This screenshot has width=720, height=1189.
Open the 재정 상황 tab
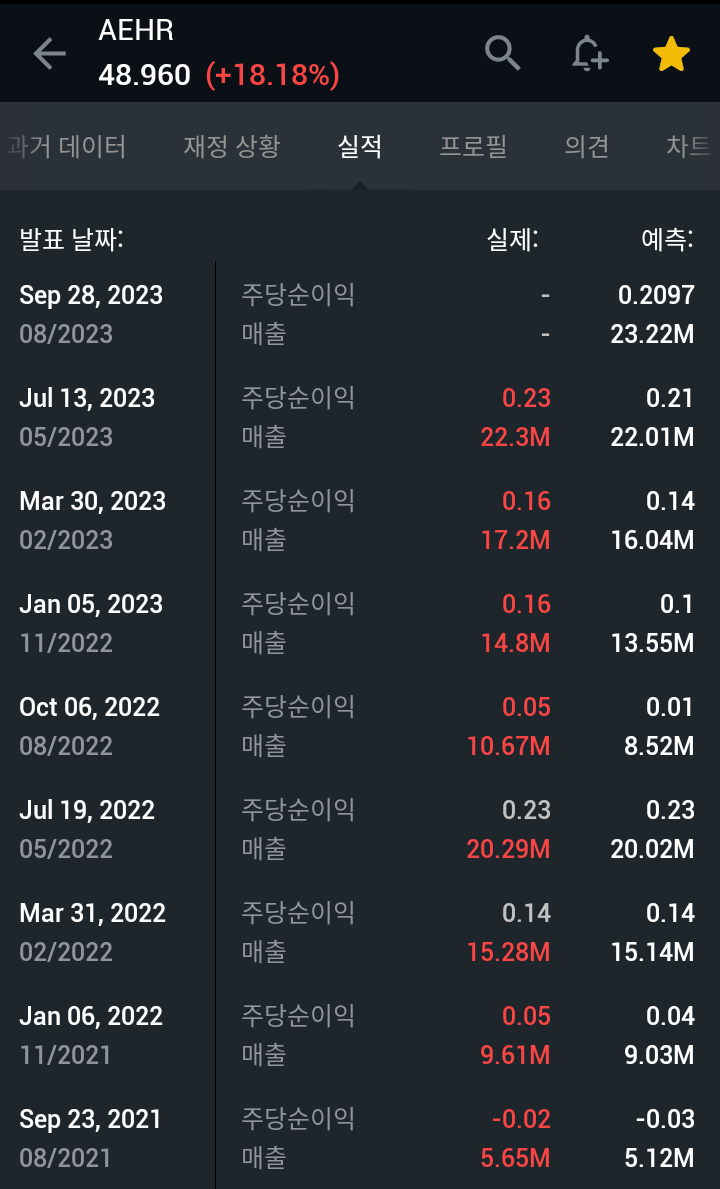[x=232, y=146]
